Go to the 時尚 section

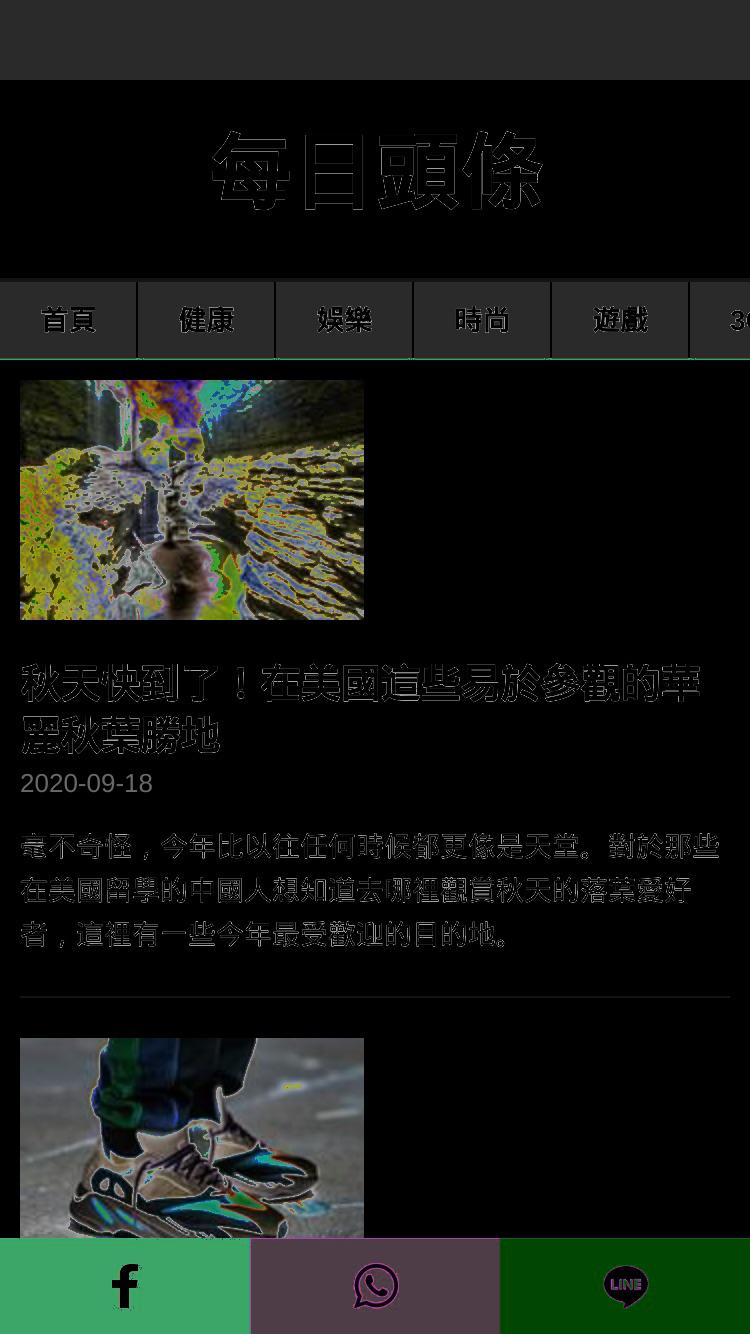click(482, 320)
